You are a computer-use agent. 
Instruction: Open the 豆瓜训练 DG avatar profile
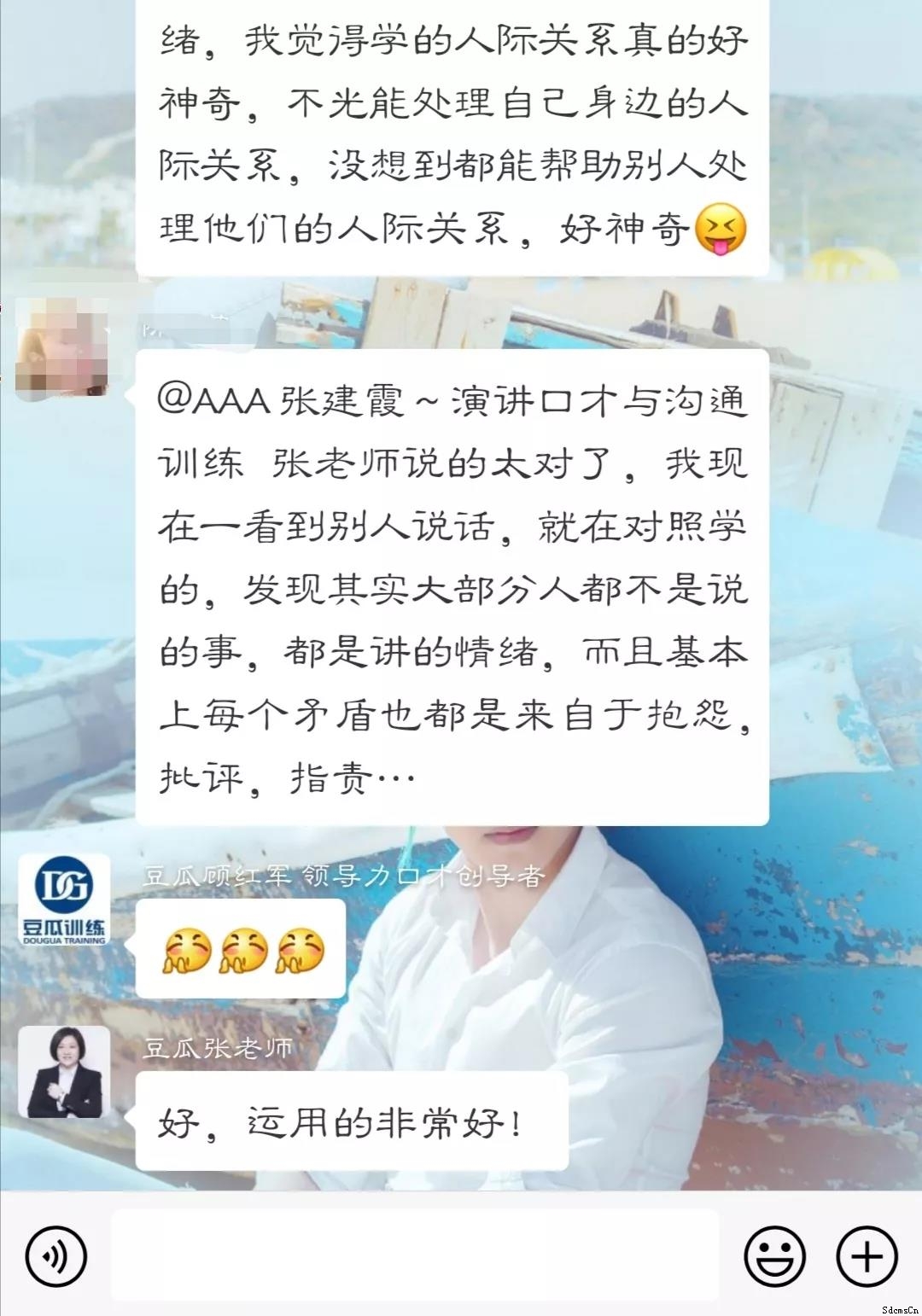[64, 900]
